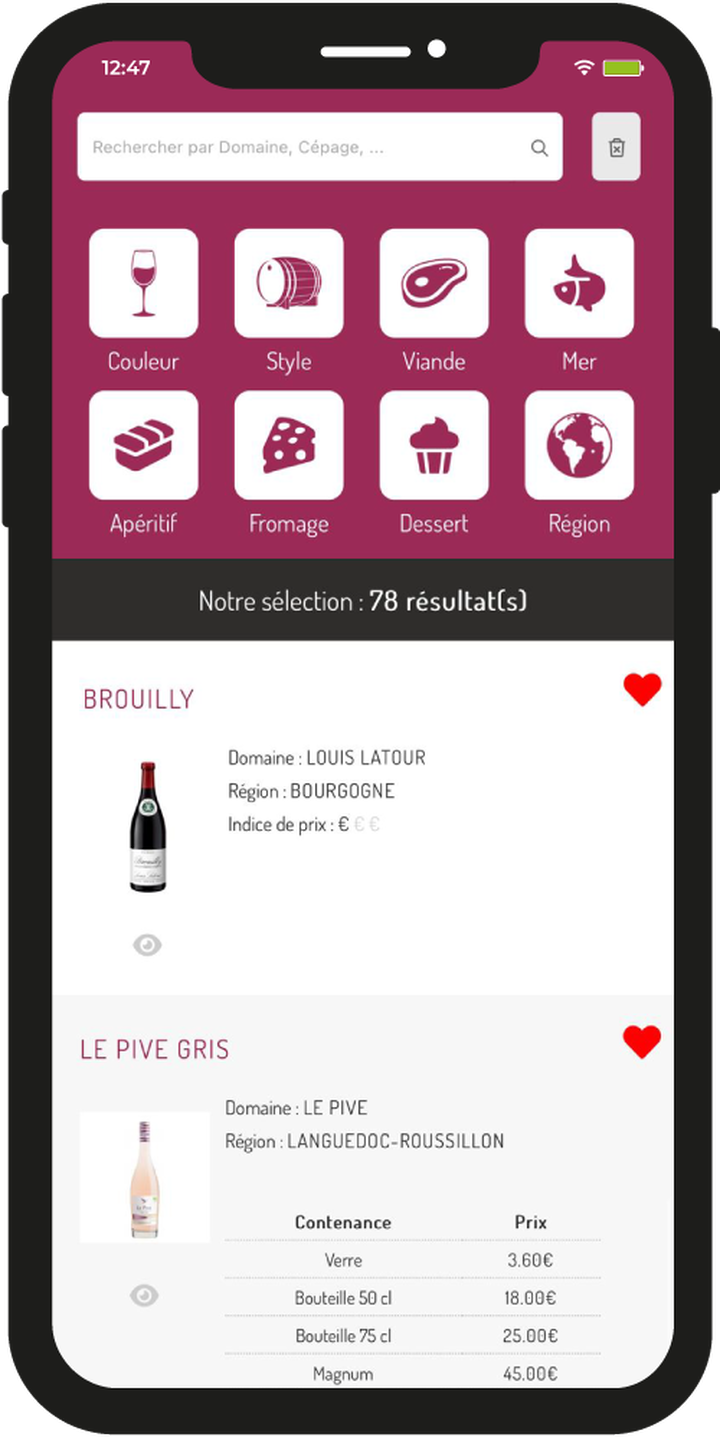
Task: Choose the Viande pairing filter
Action: [434, 283]
